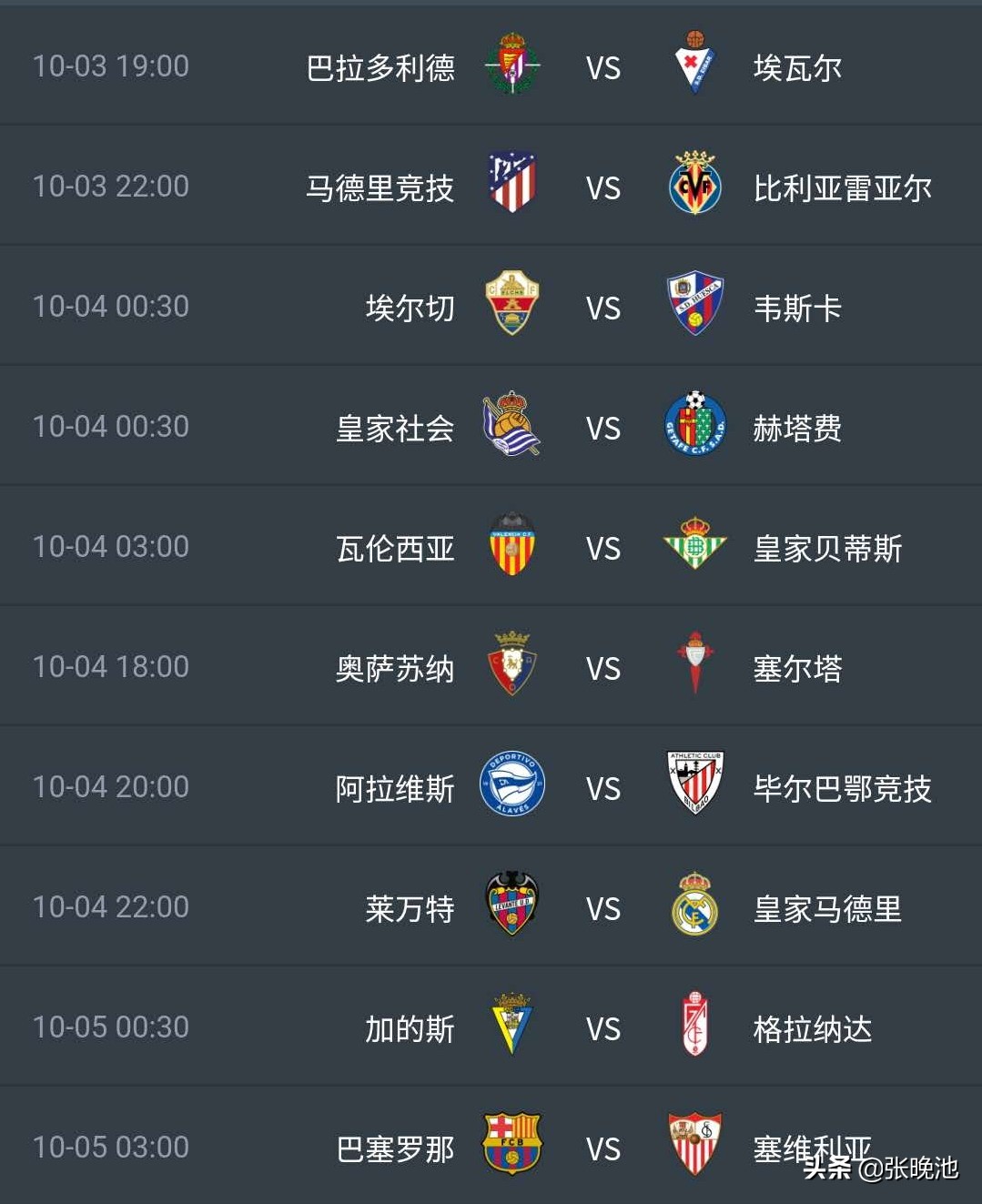Select the 埃尔切 vs 韦斯卡 match row

pyautogui.click(x=602, y=308)
